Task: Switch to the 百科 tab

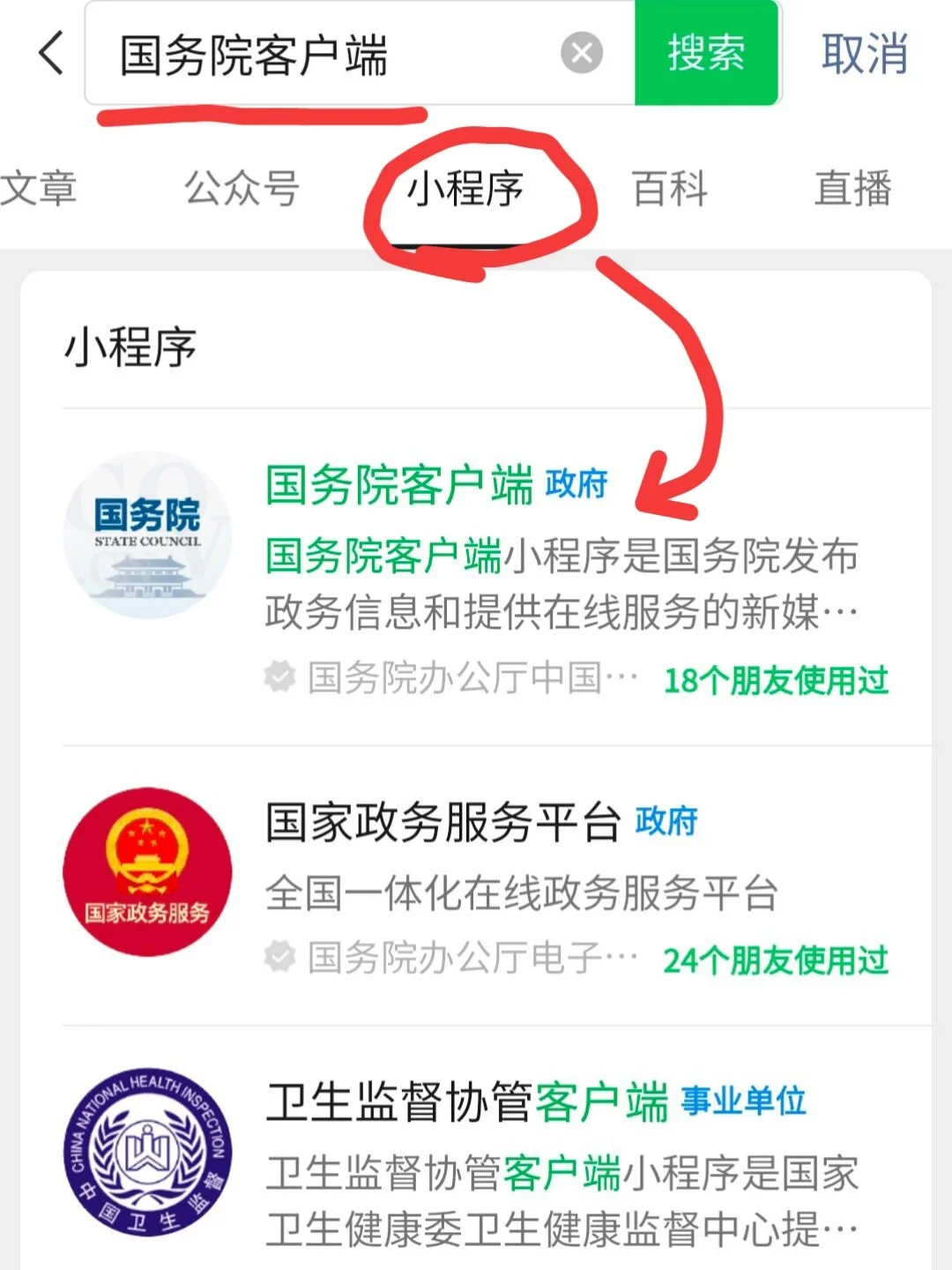Action: 670,189
